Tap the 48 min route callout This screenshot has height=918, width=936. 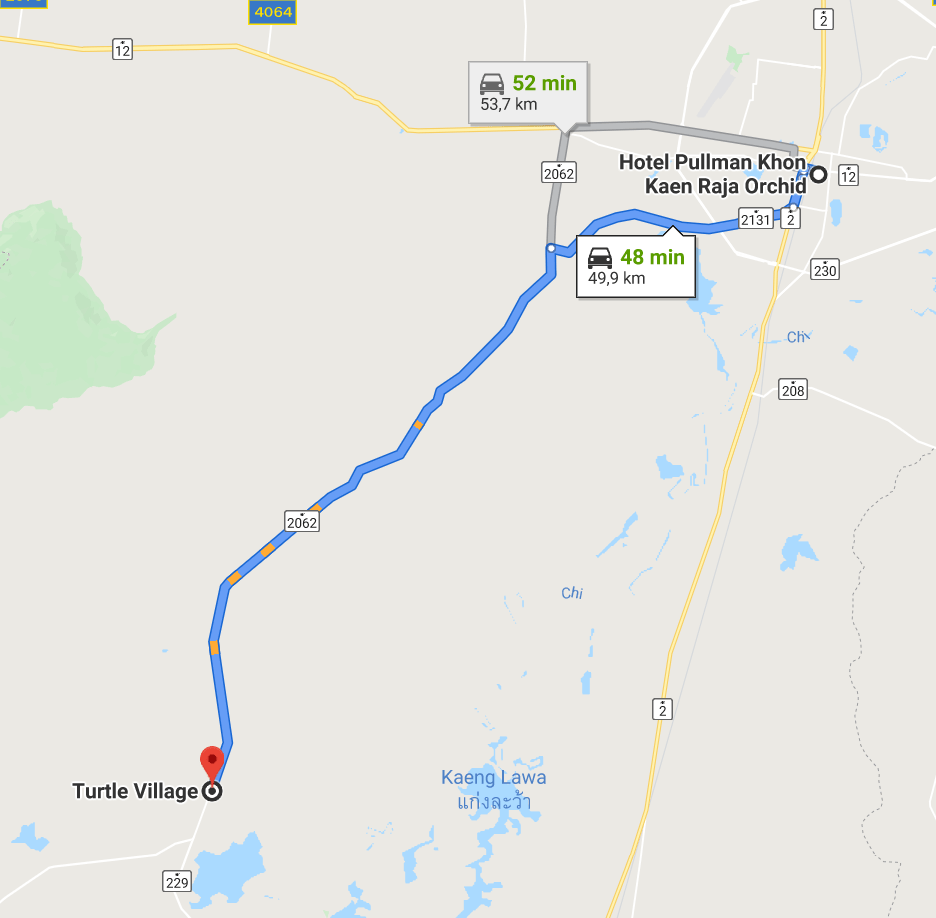click(635, 266)
